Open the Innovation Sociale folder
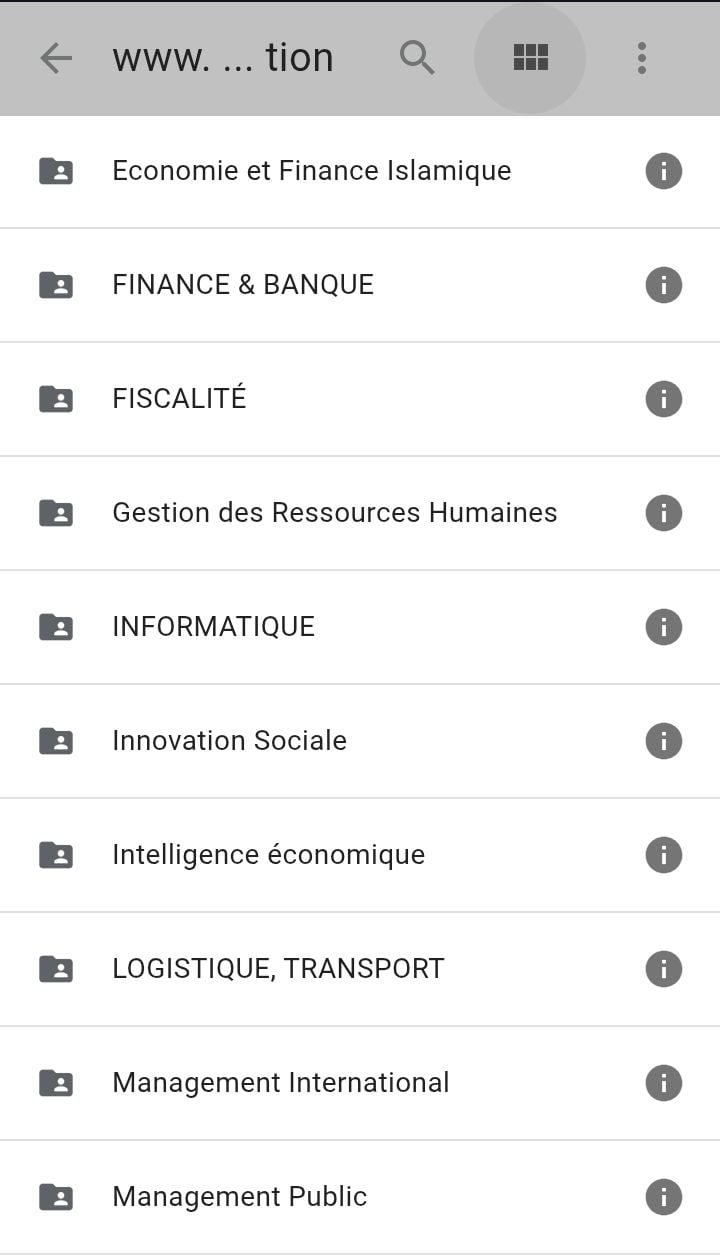The width and height of the screenshot is (720, 1256). pyautogui.click(x=229, y=741)
